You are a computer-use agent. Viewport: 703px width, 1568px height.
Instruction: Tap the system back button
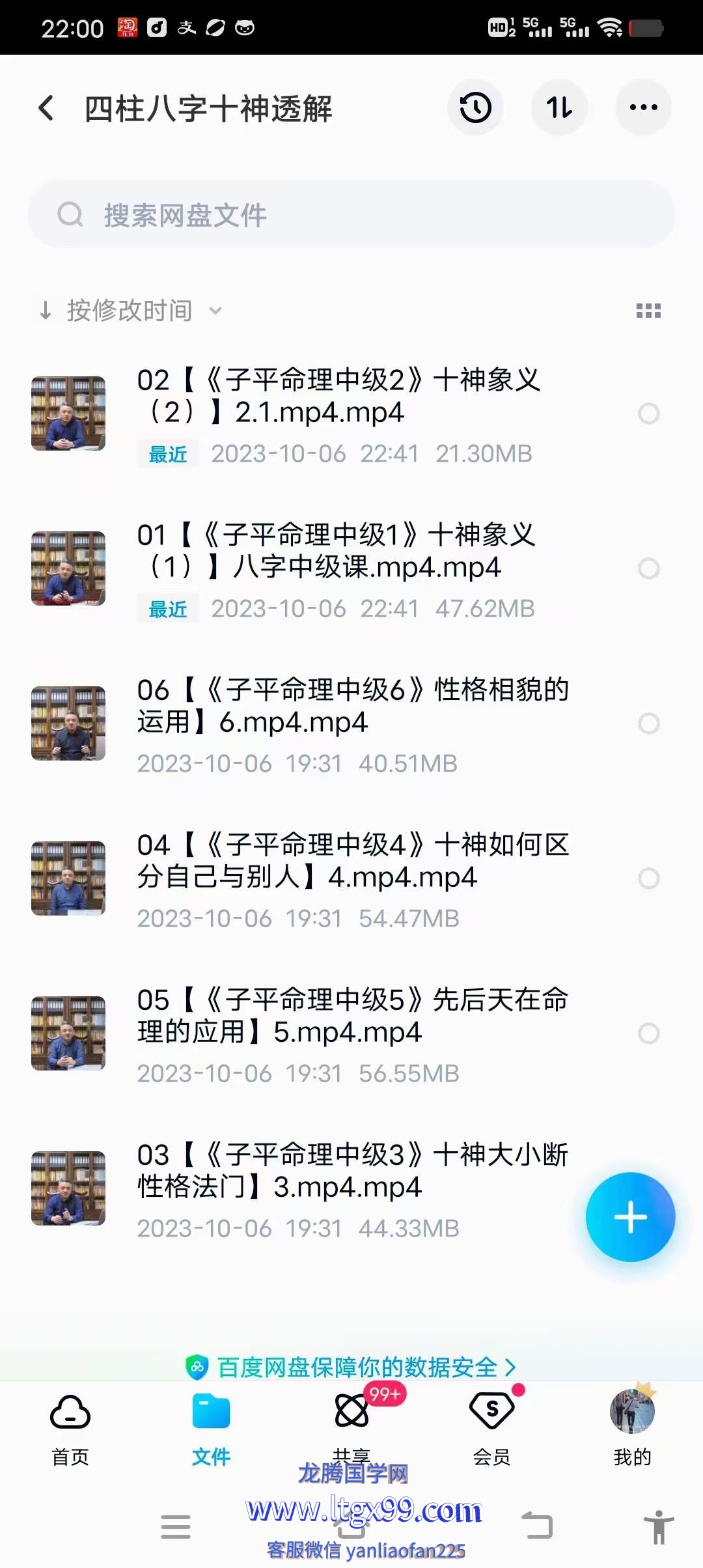(538, 1526)
